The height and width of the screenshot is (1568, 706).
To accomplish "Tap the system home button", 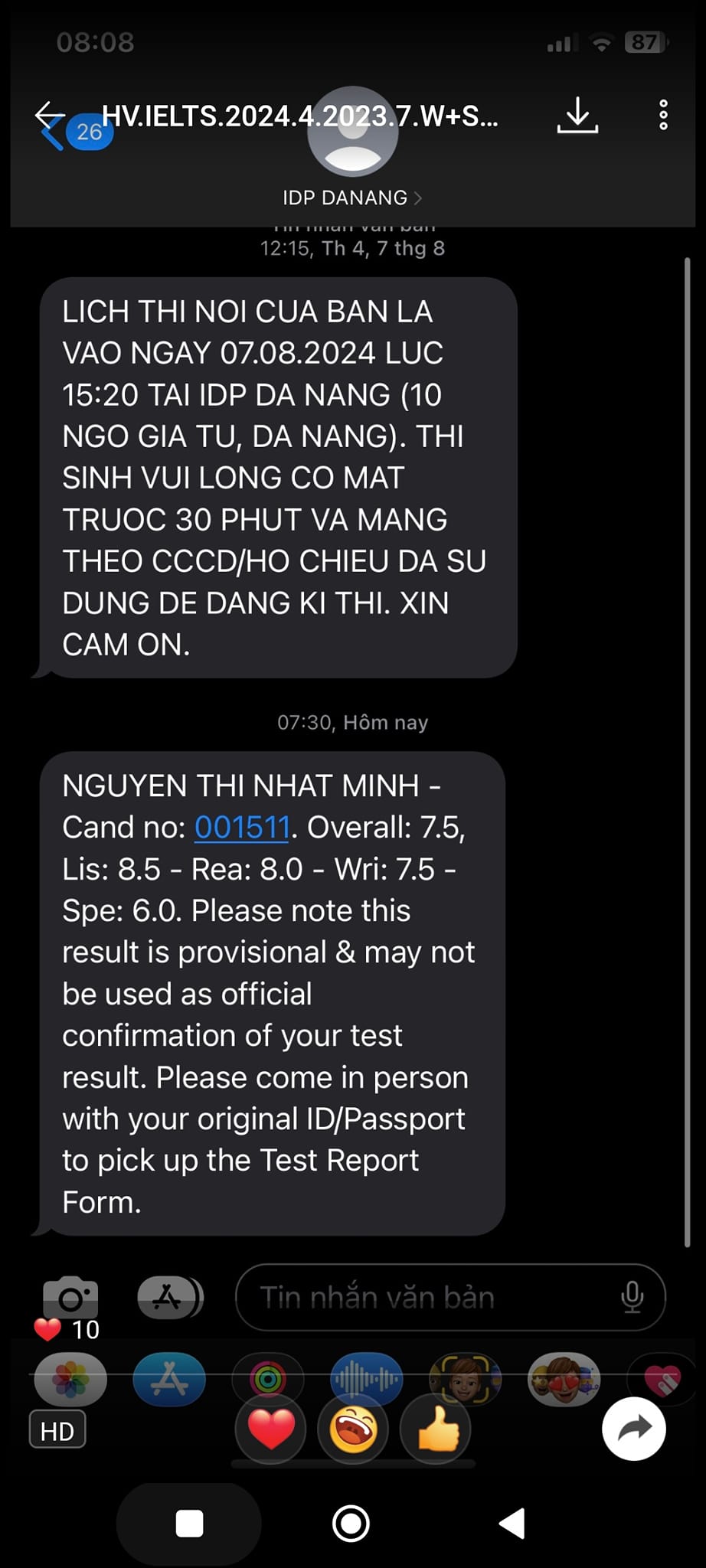I will [351, 1523].
